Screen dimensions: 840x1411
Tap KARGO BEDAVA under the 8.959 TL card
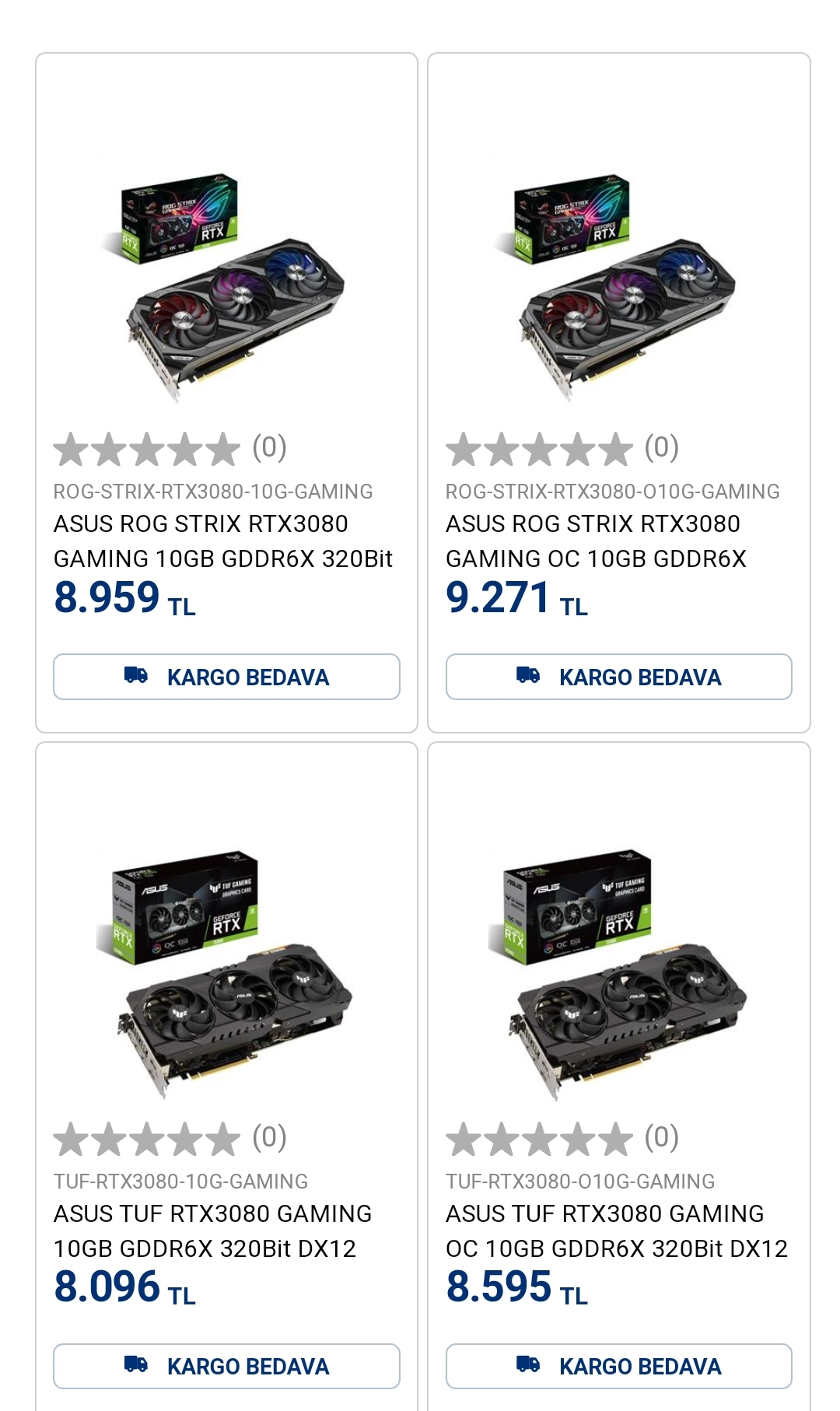226,677
